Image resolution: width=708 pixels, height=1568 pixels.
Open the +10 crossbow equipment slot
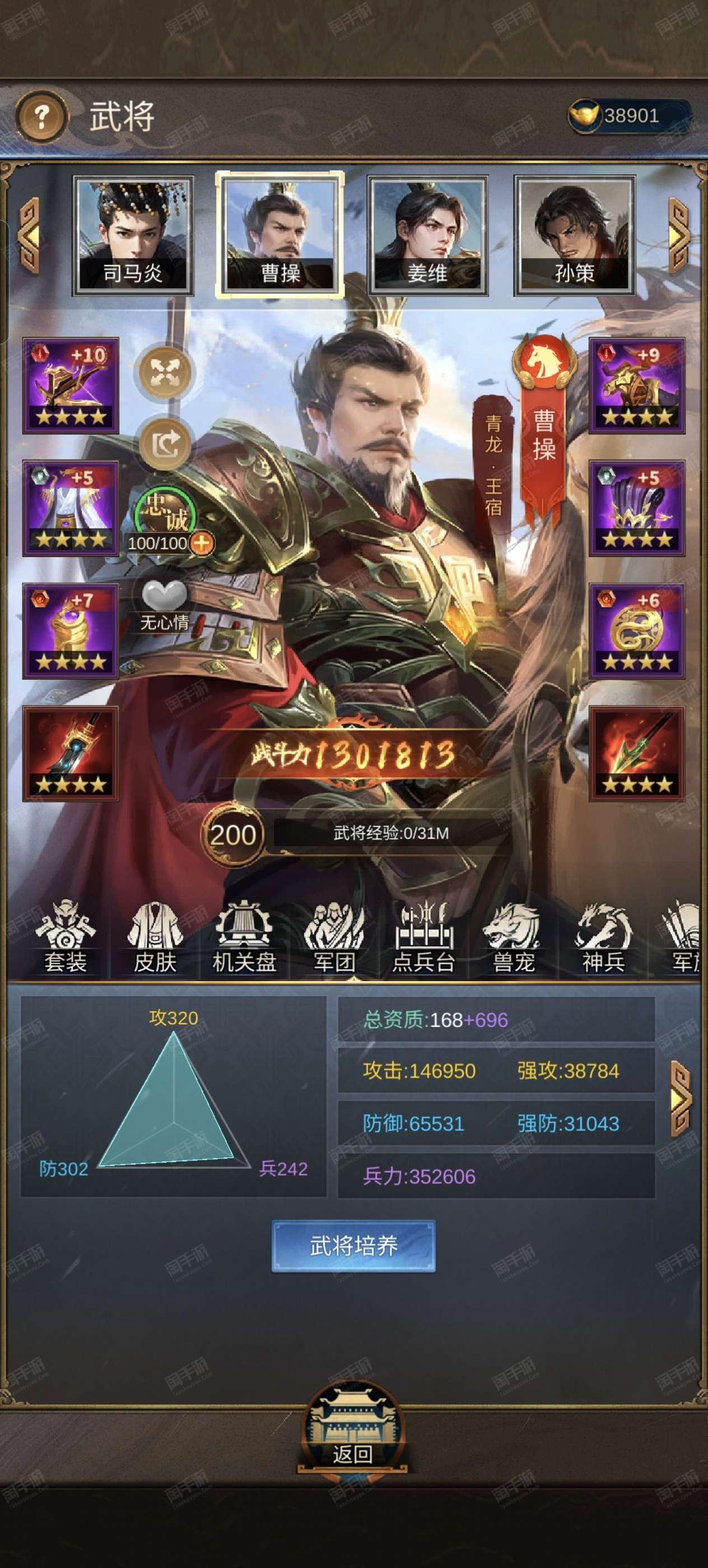[x=71, y=386]
